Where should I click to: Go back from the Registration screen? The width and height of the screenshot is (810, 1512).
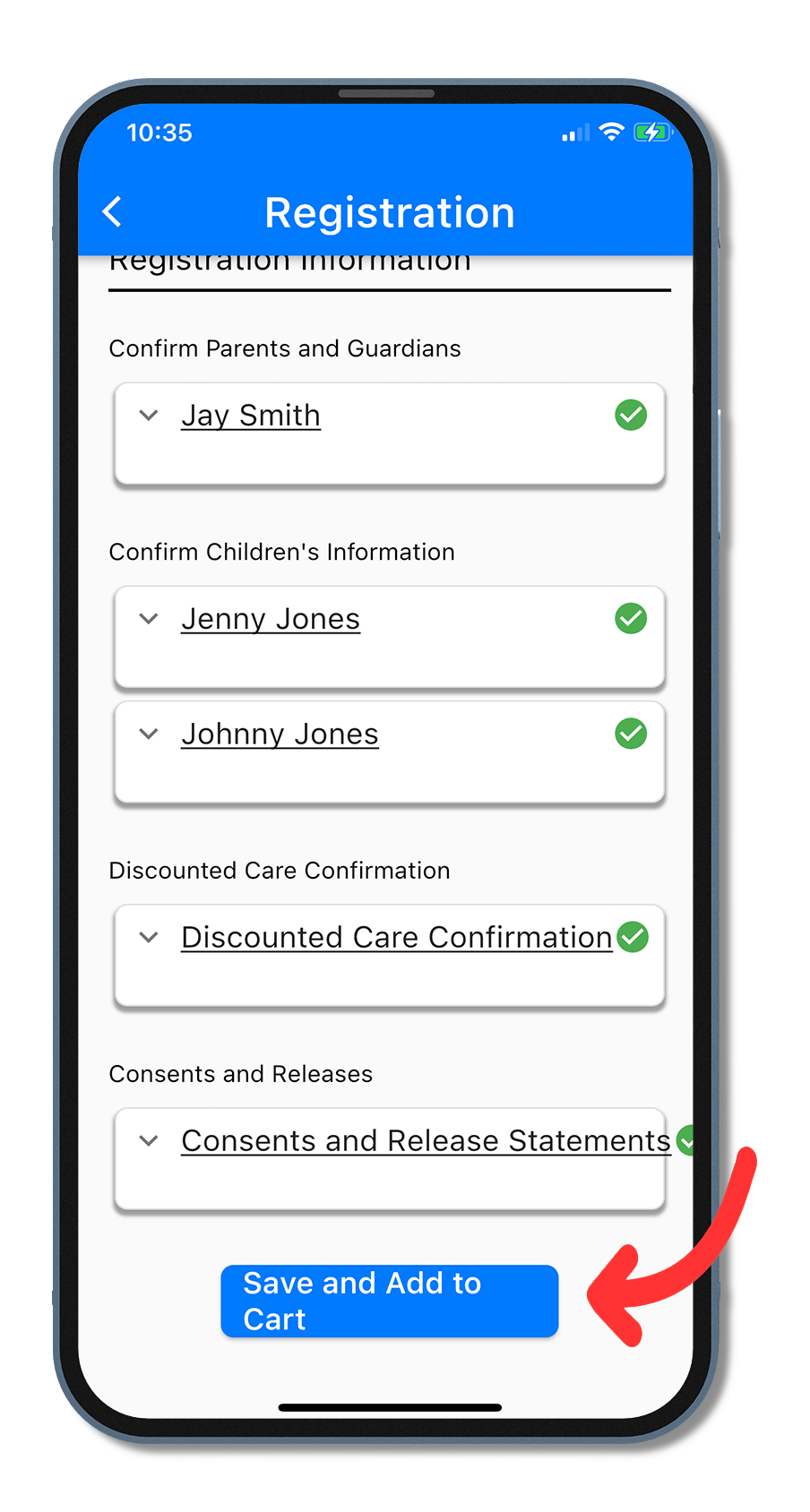112,212
